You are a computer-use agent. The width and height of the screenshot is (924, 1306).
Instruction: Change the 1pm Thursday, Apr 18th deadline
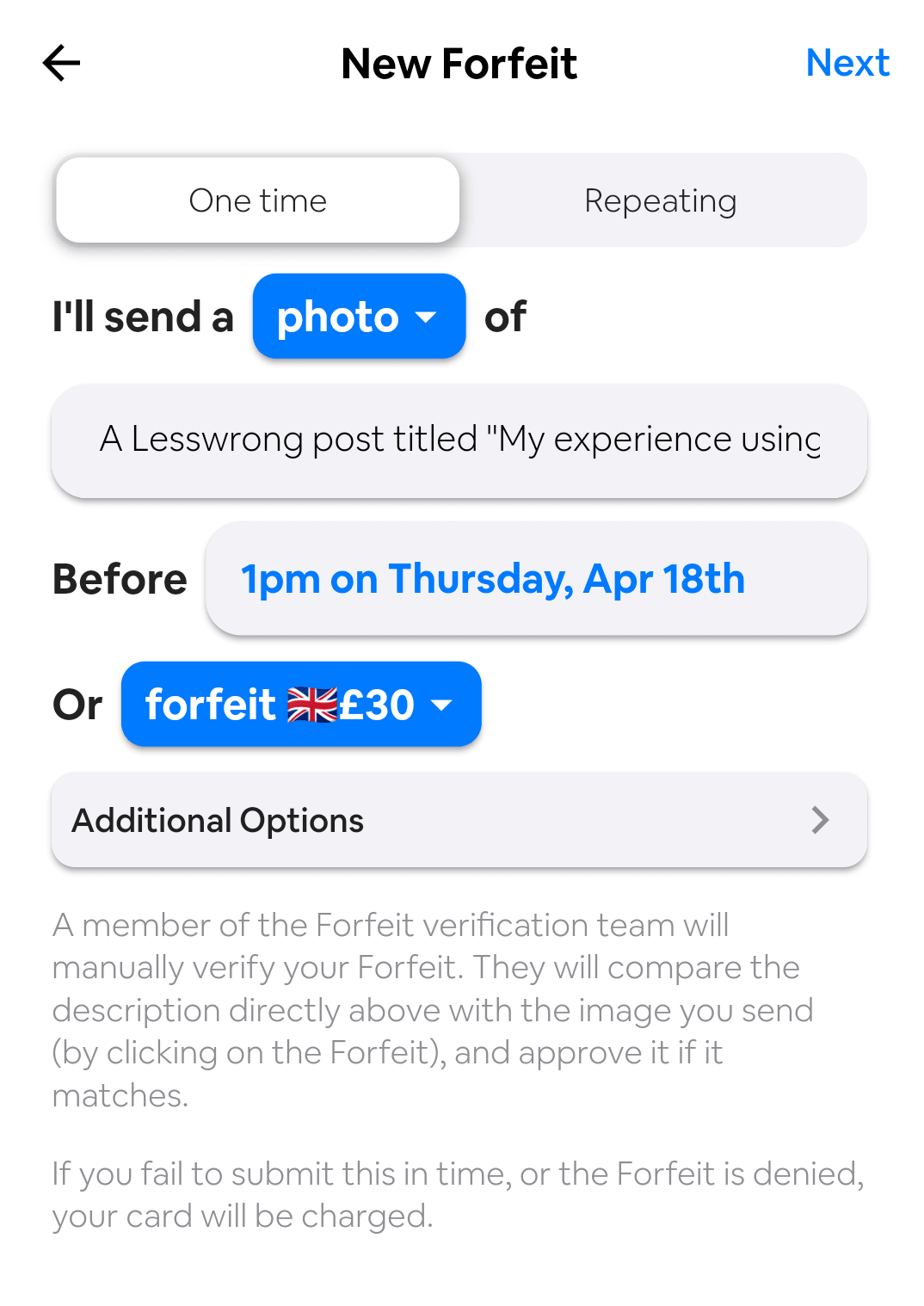pos(535,579)
